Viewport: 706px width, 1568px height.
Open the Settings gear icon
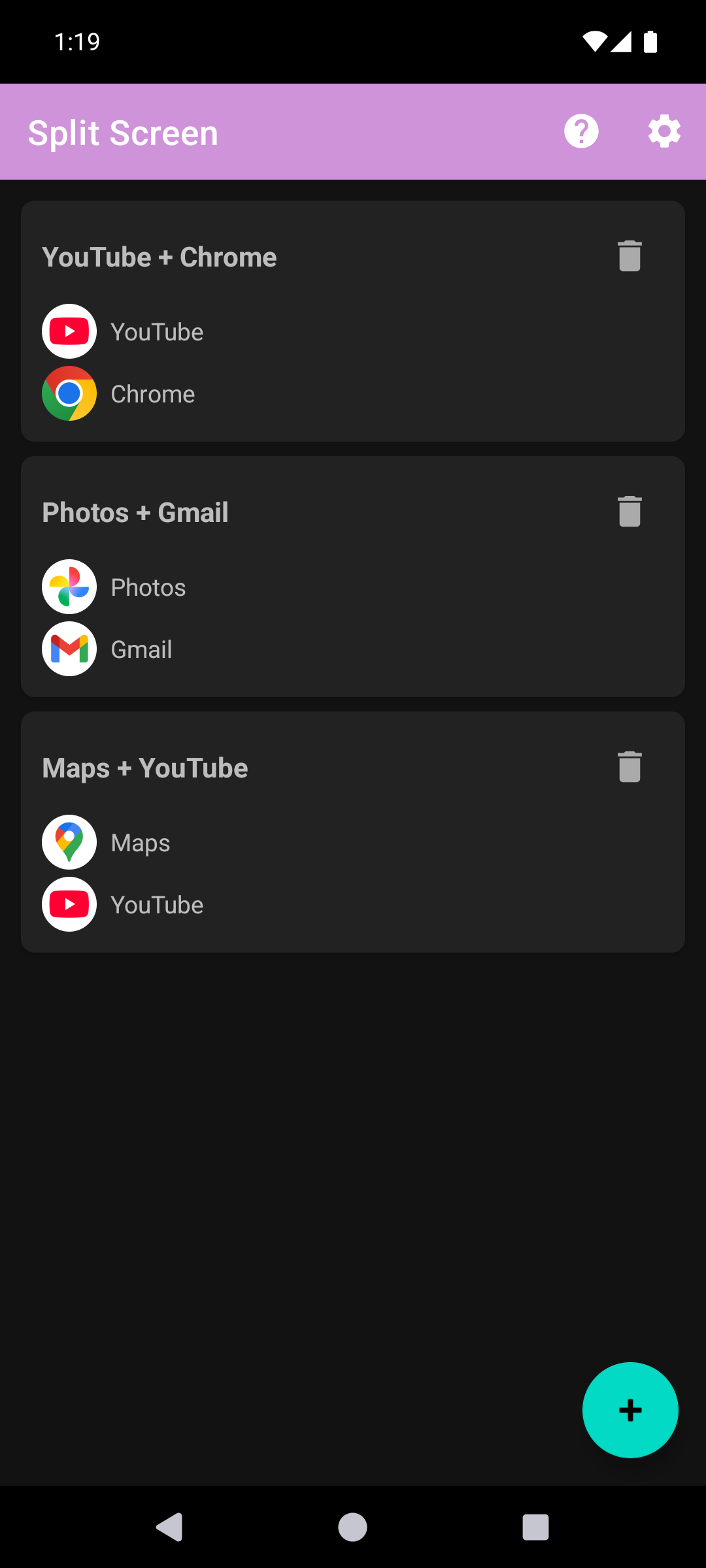pyautogui.click(x=664, y=131)
